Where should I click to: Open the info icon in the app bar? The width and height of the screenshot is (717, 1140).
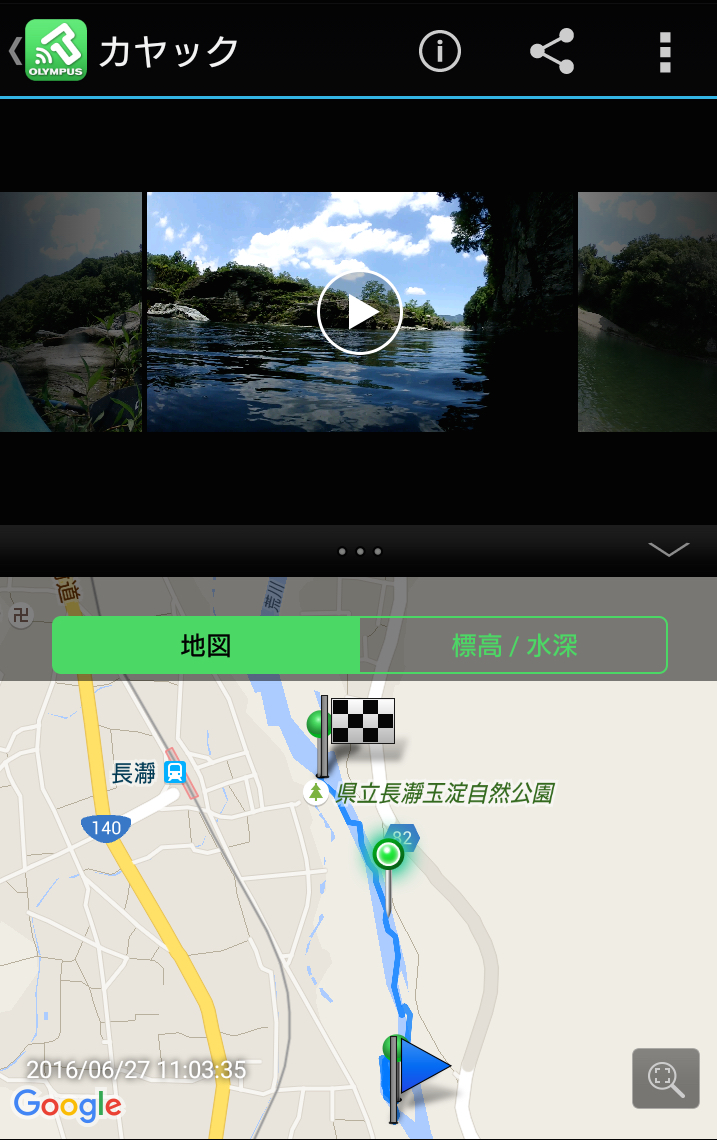439,51
